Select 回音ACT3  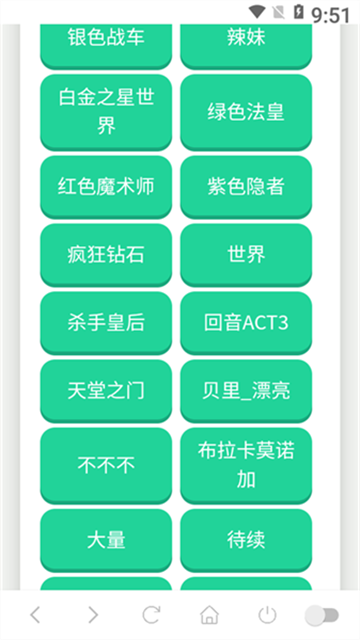[246, 322]
